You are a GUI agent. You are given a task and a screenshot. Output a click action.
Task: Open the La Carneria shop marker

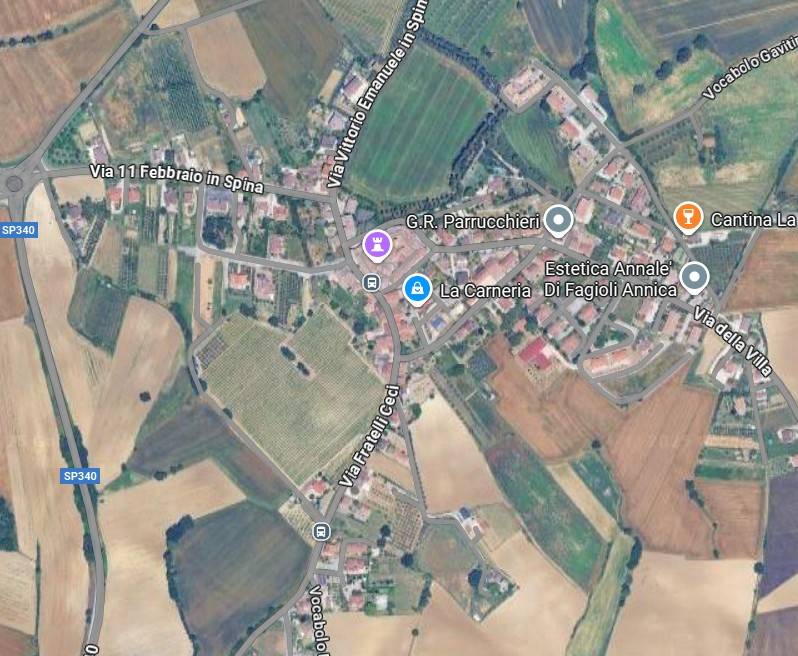point(417,289)
